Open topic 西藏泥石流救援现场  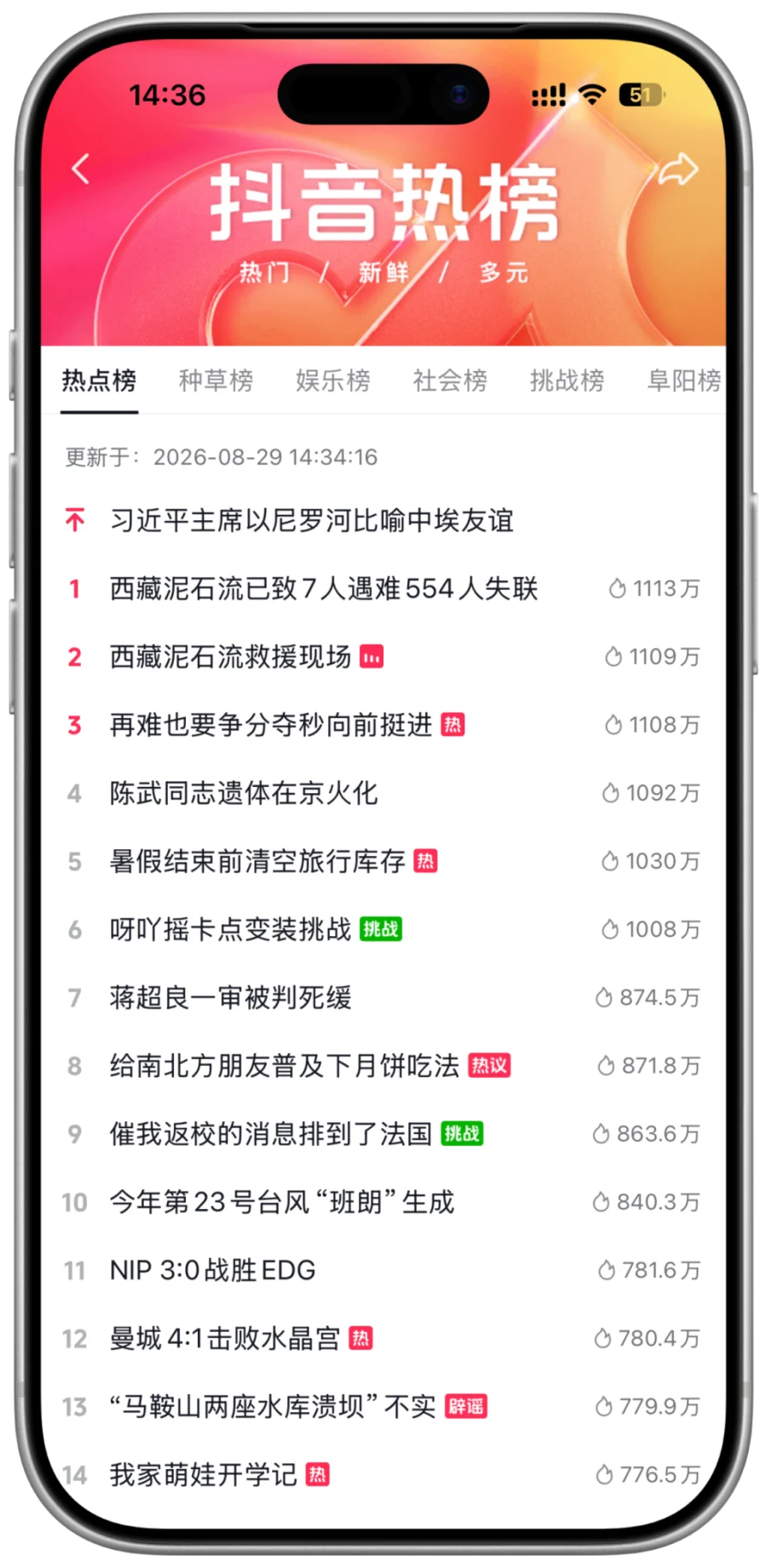(383, 657)
